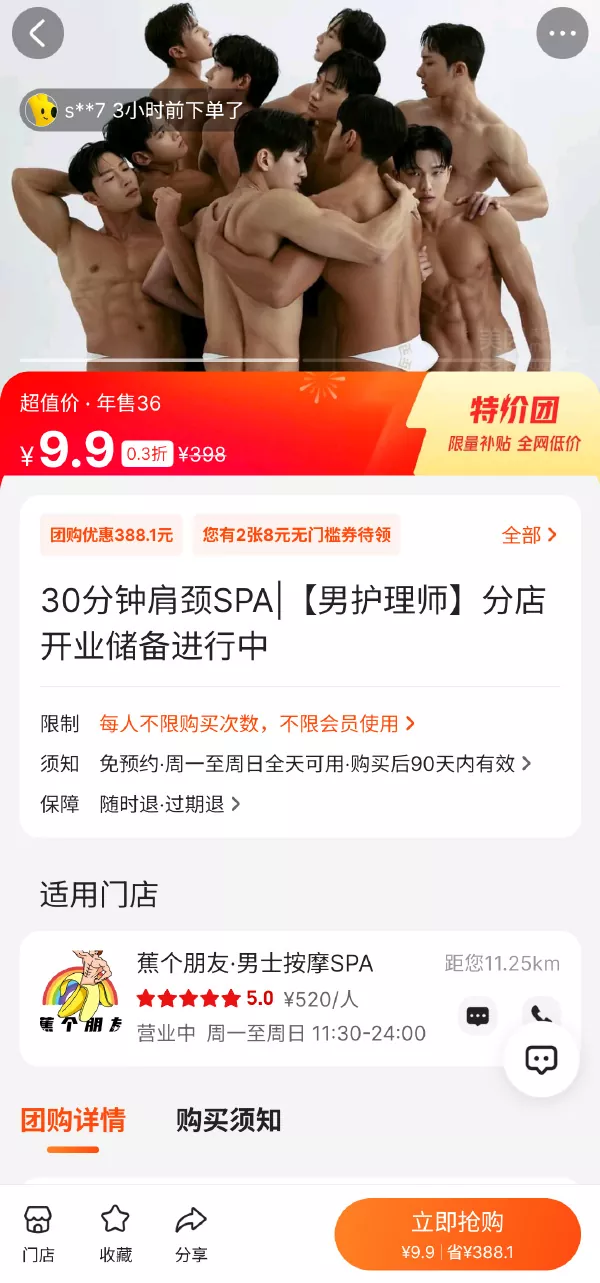
Task: Open 门店 in the bottom bar
Action: pos(38,1233)
